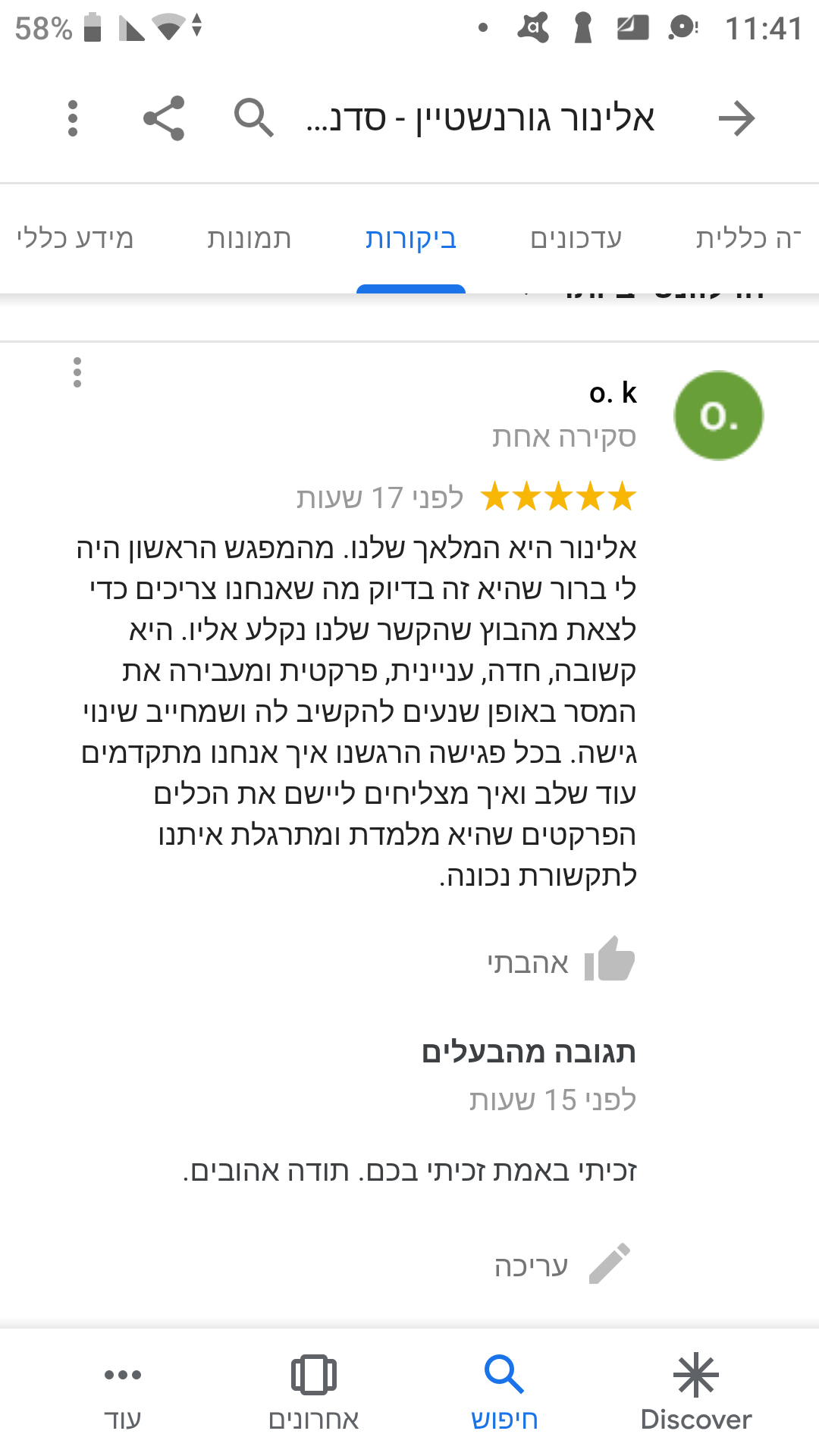Open options menu for o. k's review

[77, 372]
